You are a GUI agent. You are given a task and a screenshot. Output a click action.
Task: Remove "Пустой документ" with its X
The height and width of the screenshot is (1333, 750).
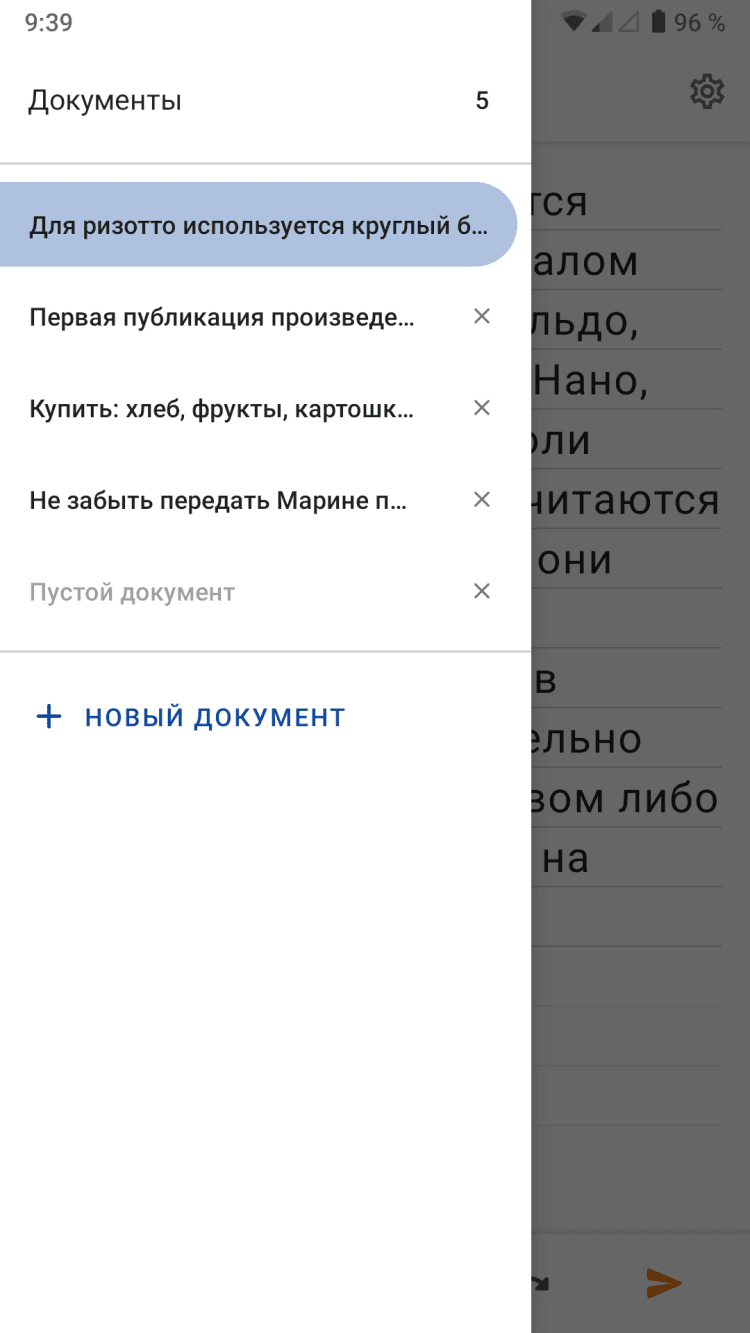point(482,592)
